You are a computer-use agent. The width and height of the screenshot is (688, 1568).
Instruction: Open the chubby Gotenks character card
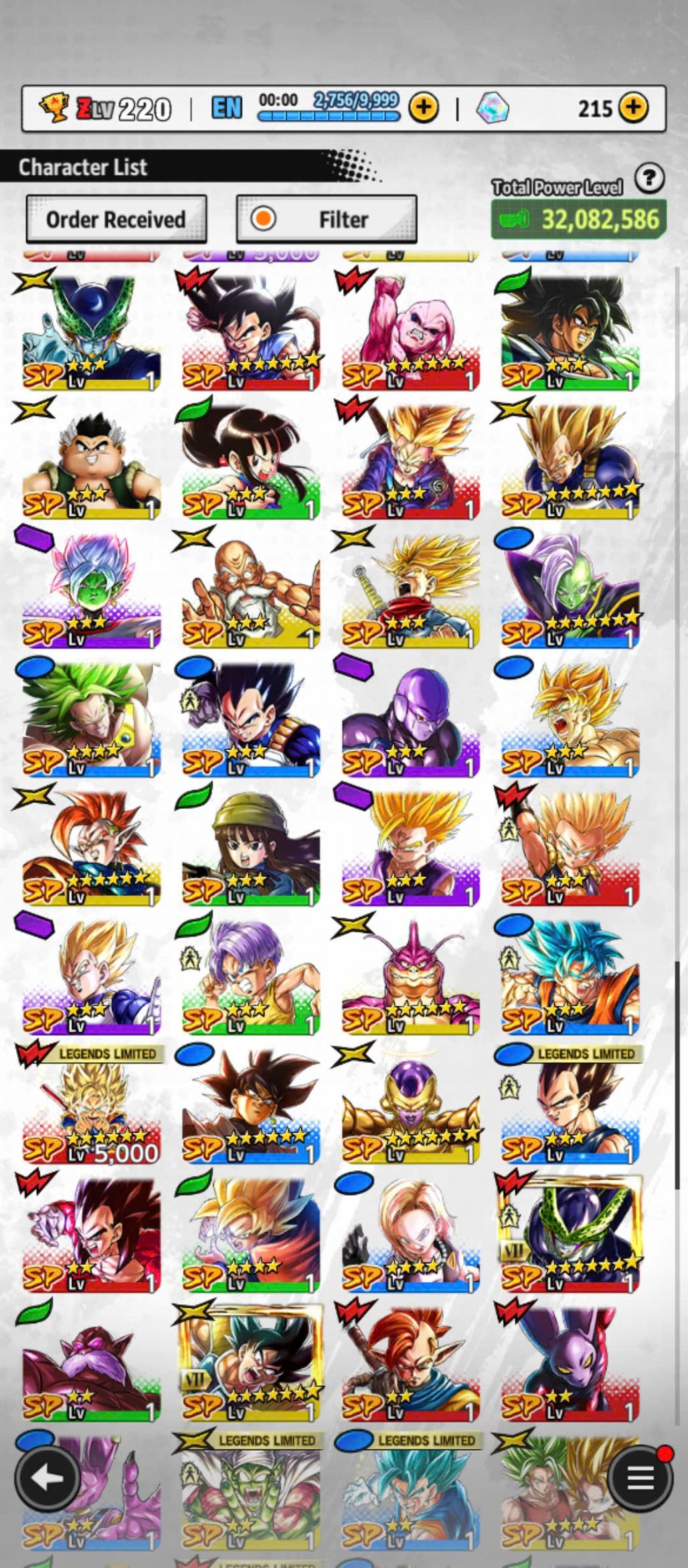click(92, 462)
